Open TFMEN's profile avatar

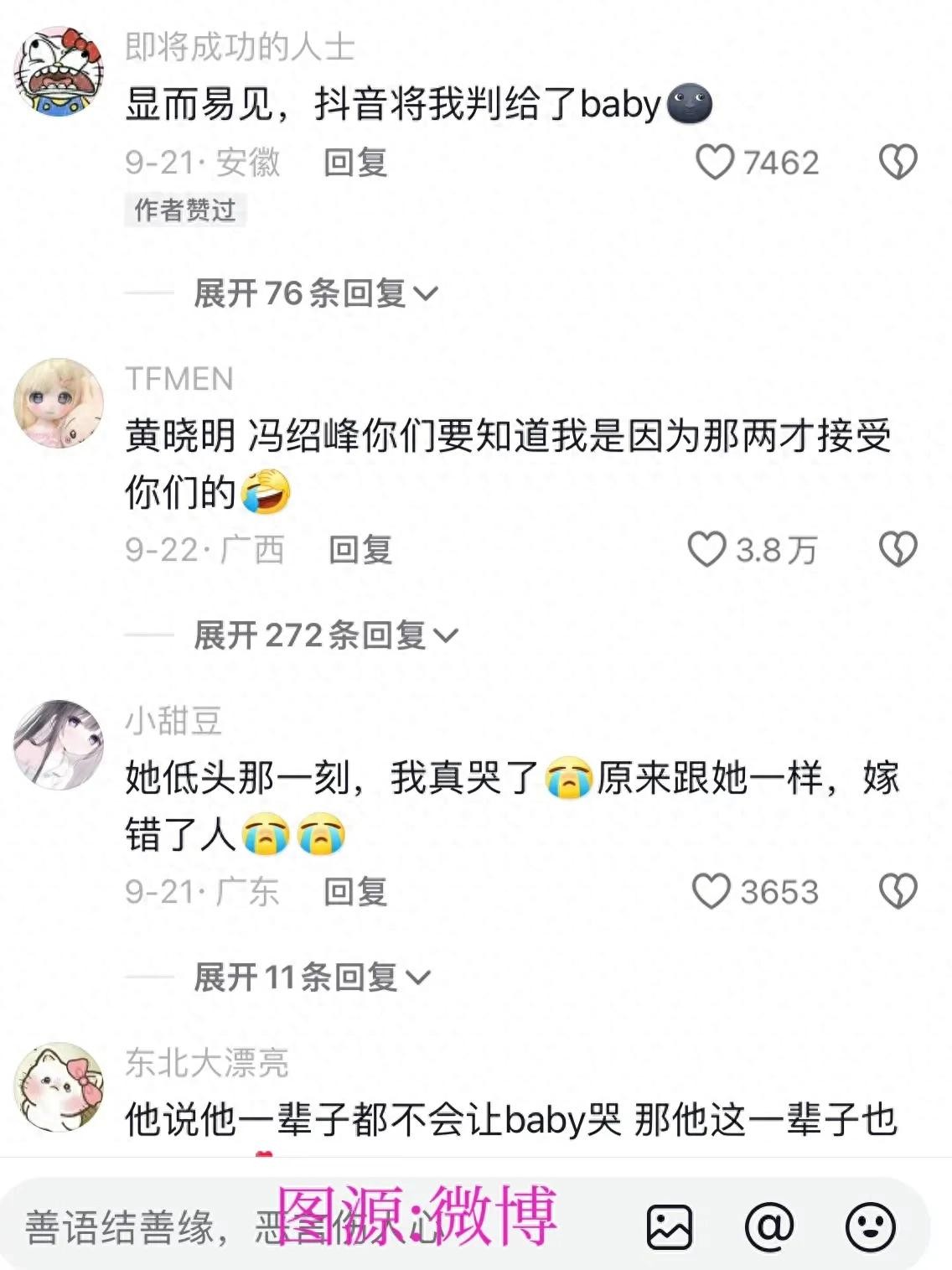point(59,403)
